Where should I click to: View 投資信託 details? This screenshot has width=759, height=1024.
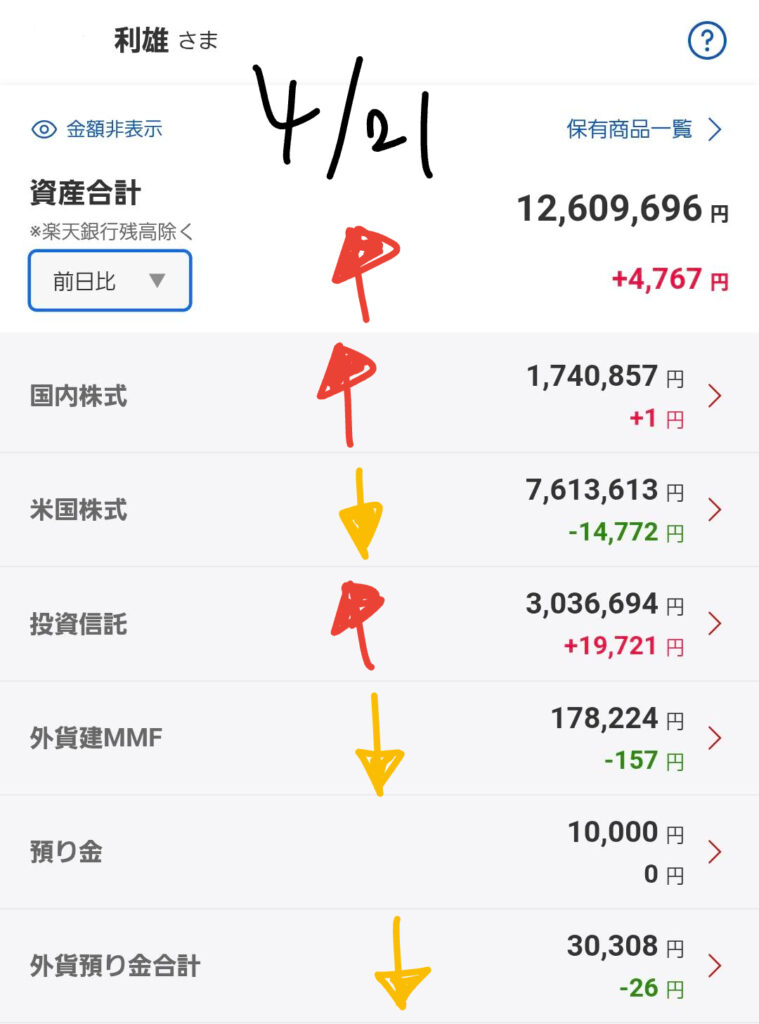380,624
